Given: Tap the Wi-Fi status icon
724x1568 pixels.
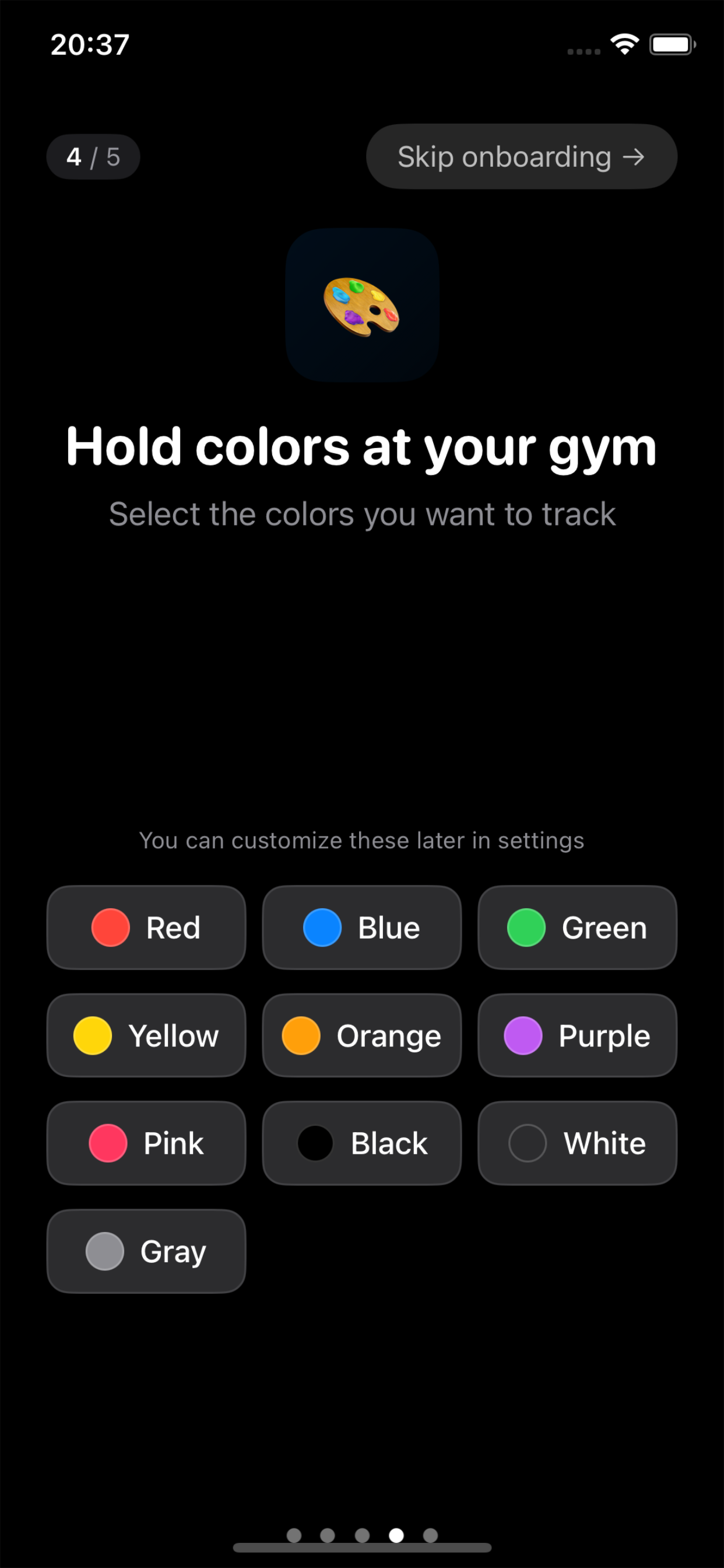Looking at the screenshot, I should click(x=624, y=43).
